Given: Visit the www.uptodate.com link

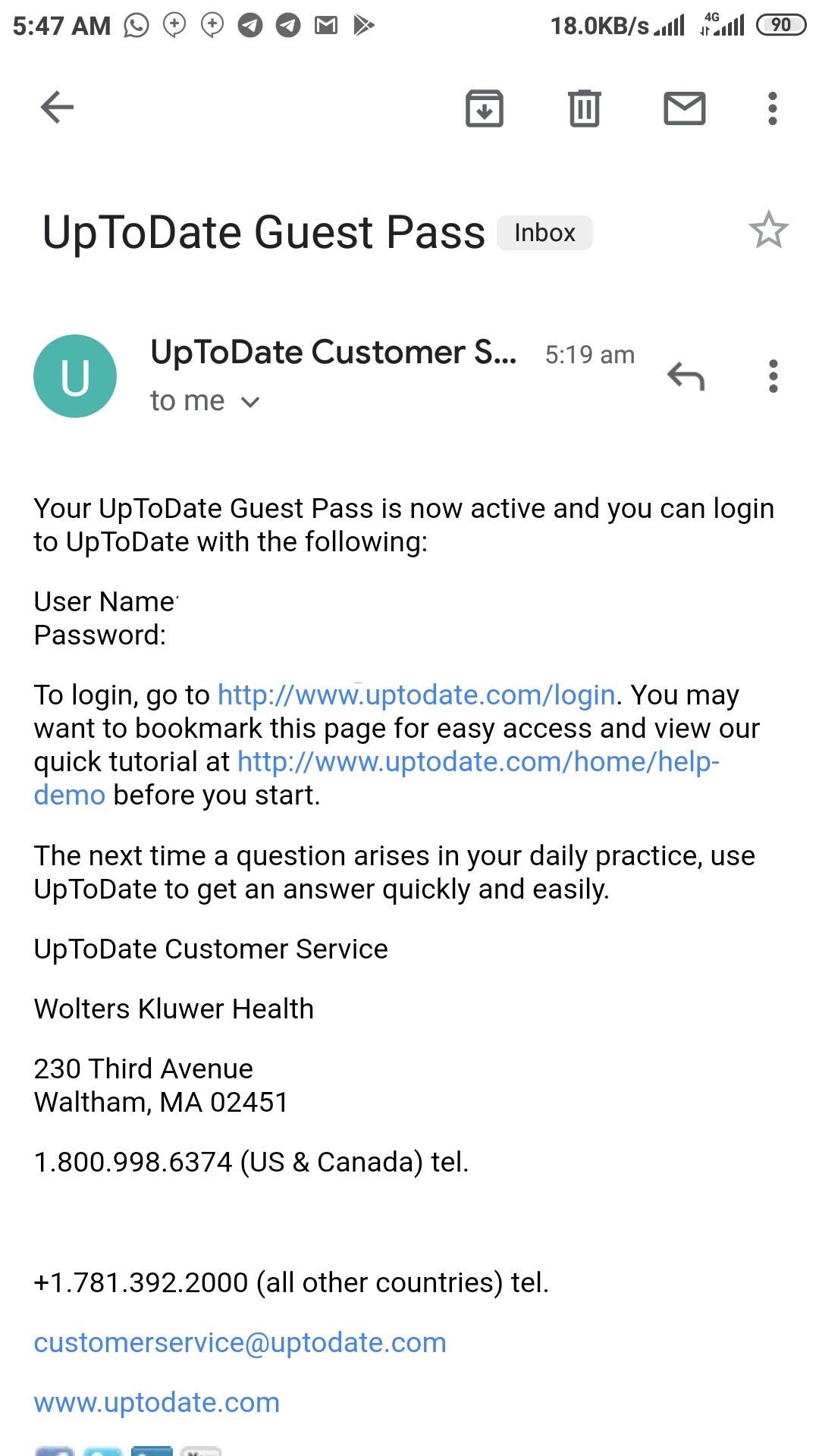Looking at the screenshot, I should click(157, 1403).
